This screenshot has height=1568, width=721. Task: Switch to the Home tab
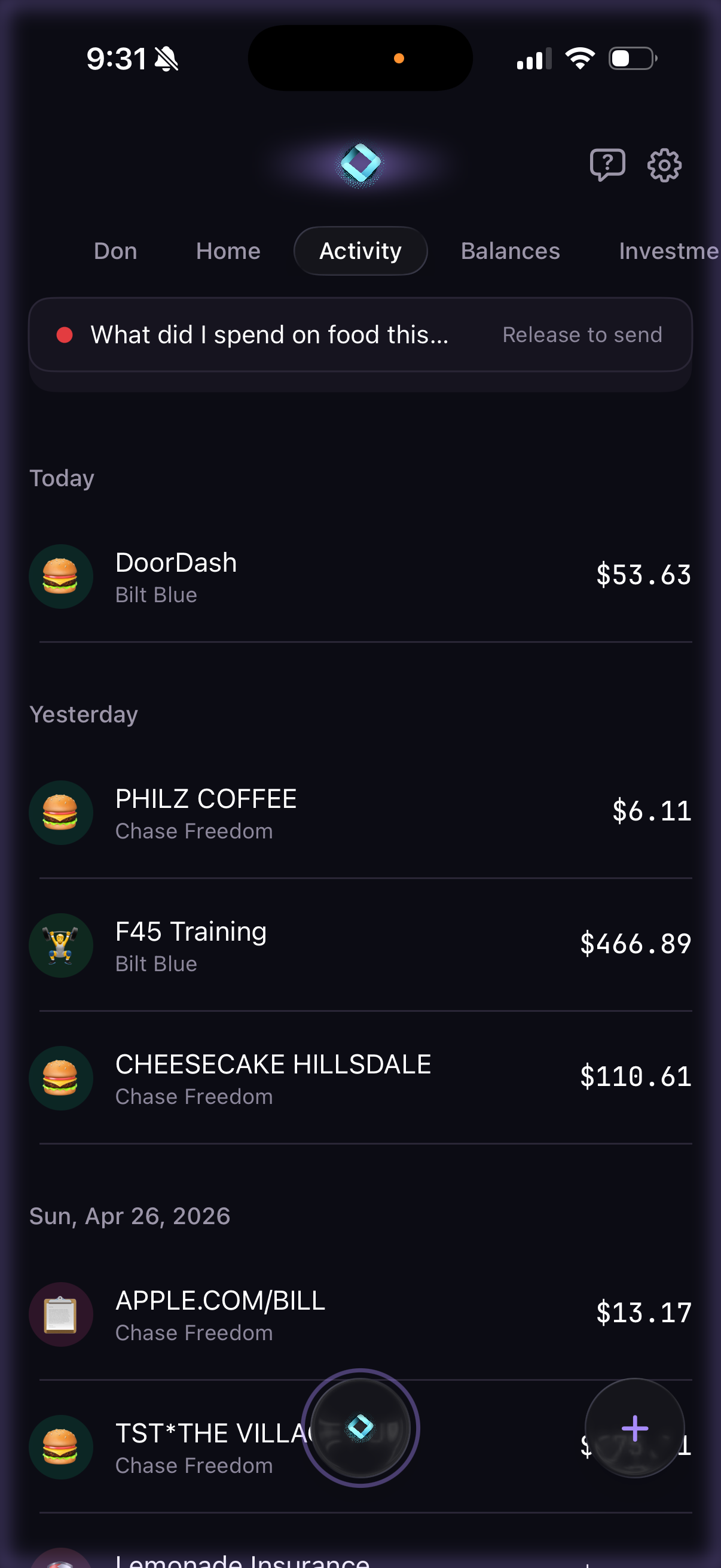coord(228,251)
